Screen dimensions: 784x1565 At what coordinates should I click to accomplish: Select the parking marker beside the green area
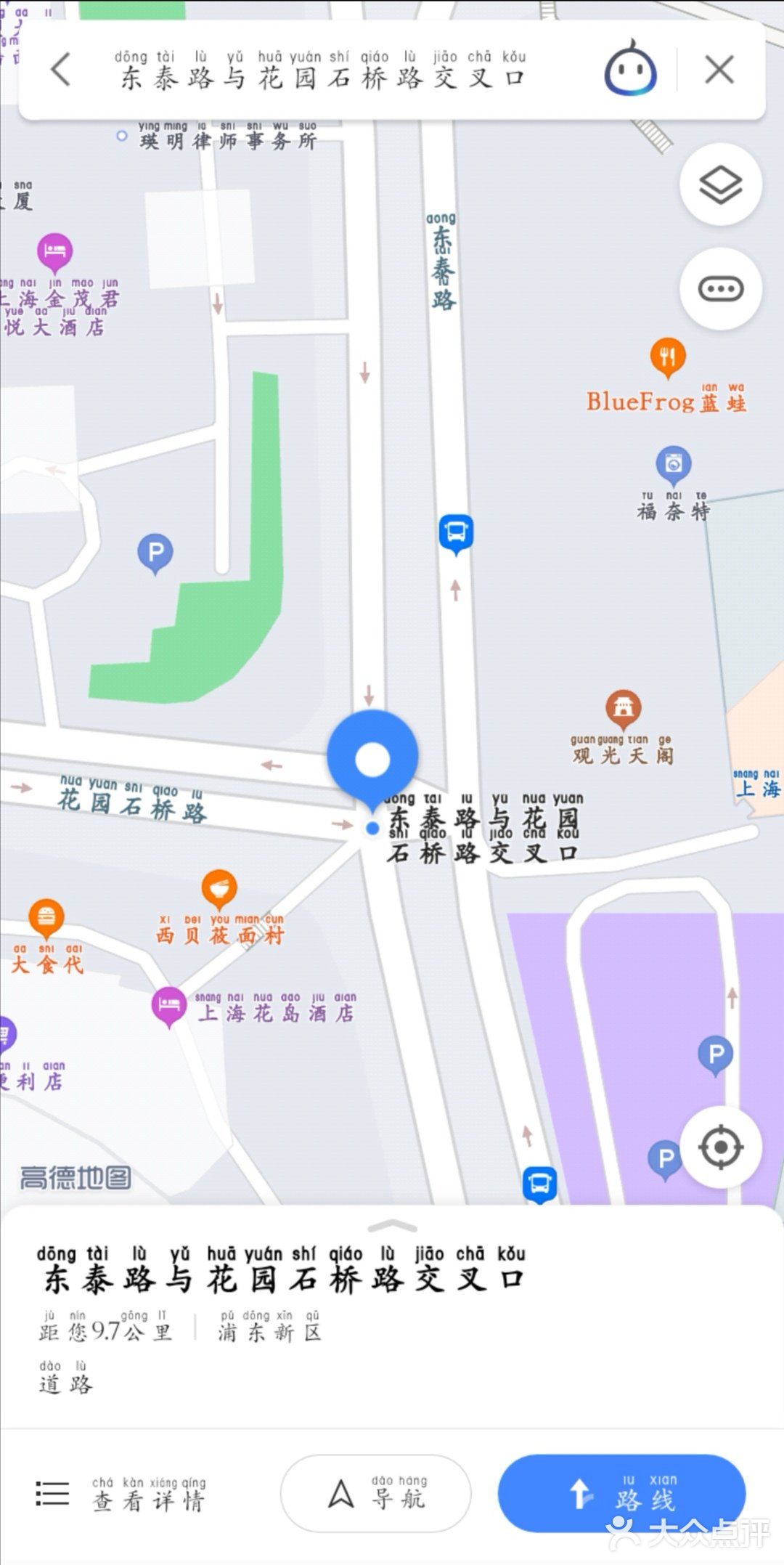click(155, 553)
